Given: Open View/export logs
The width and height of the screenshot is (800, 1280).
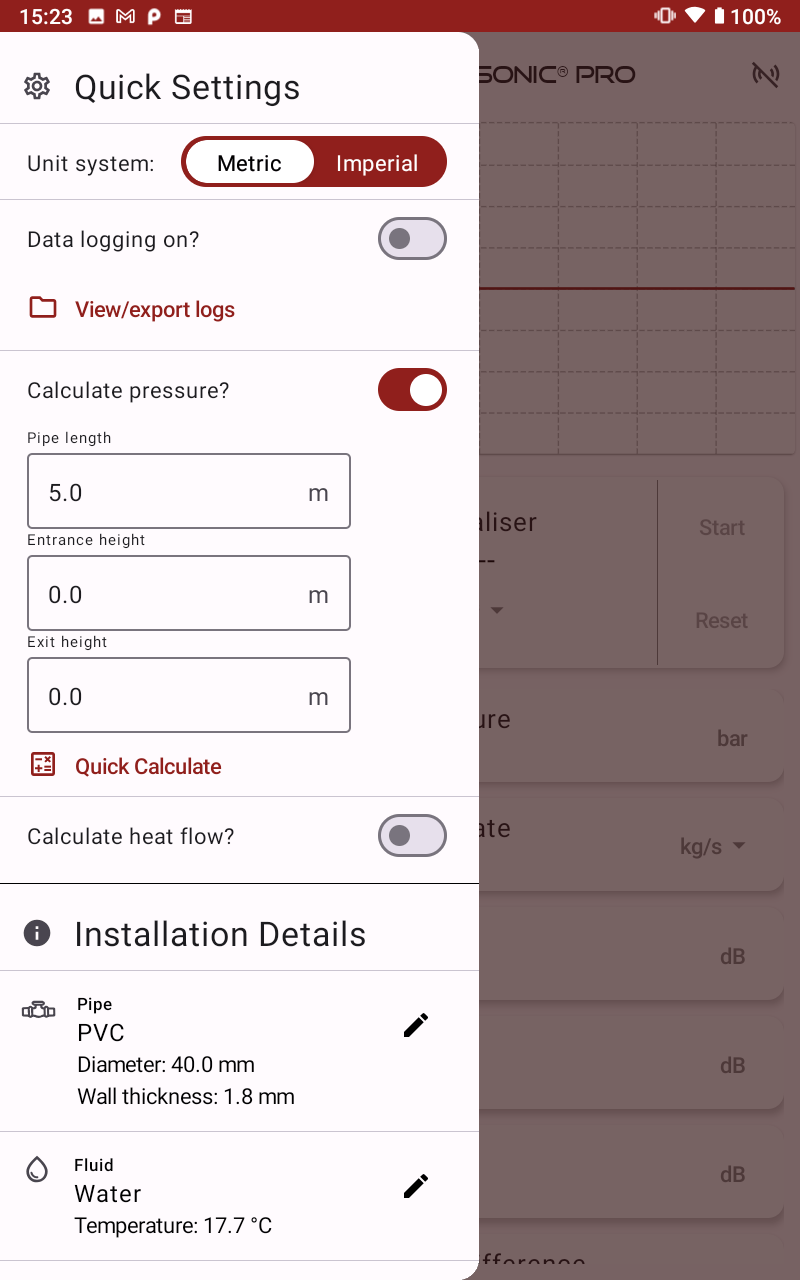Looking at the screenshot, I should click(x=154, y=309).
